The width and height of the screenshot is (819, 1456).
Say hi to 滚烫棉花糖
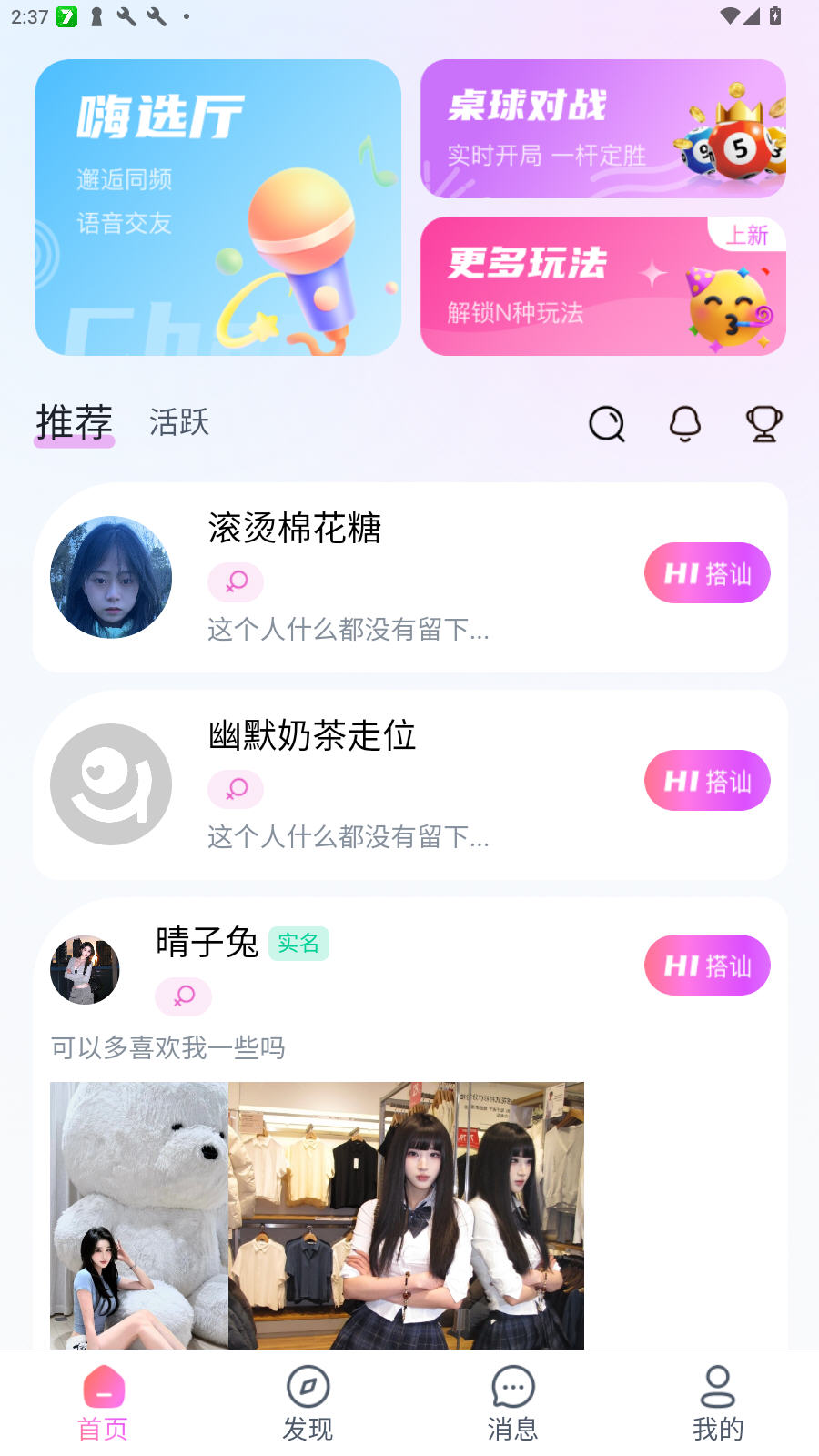click(707, 573)
